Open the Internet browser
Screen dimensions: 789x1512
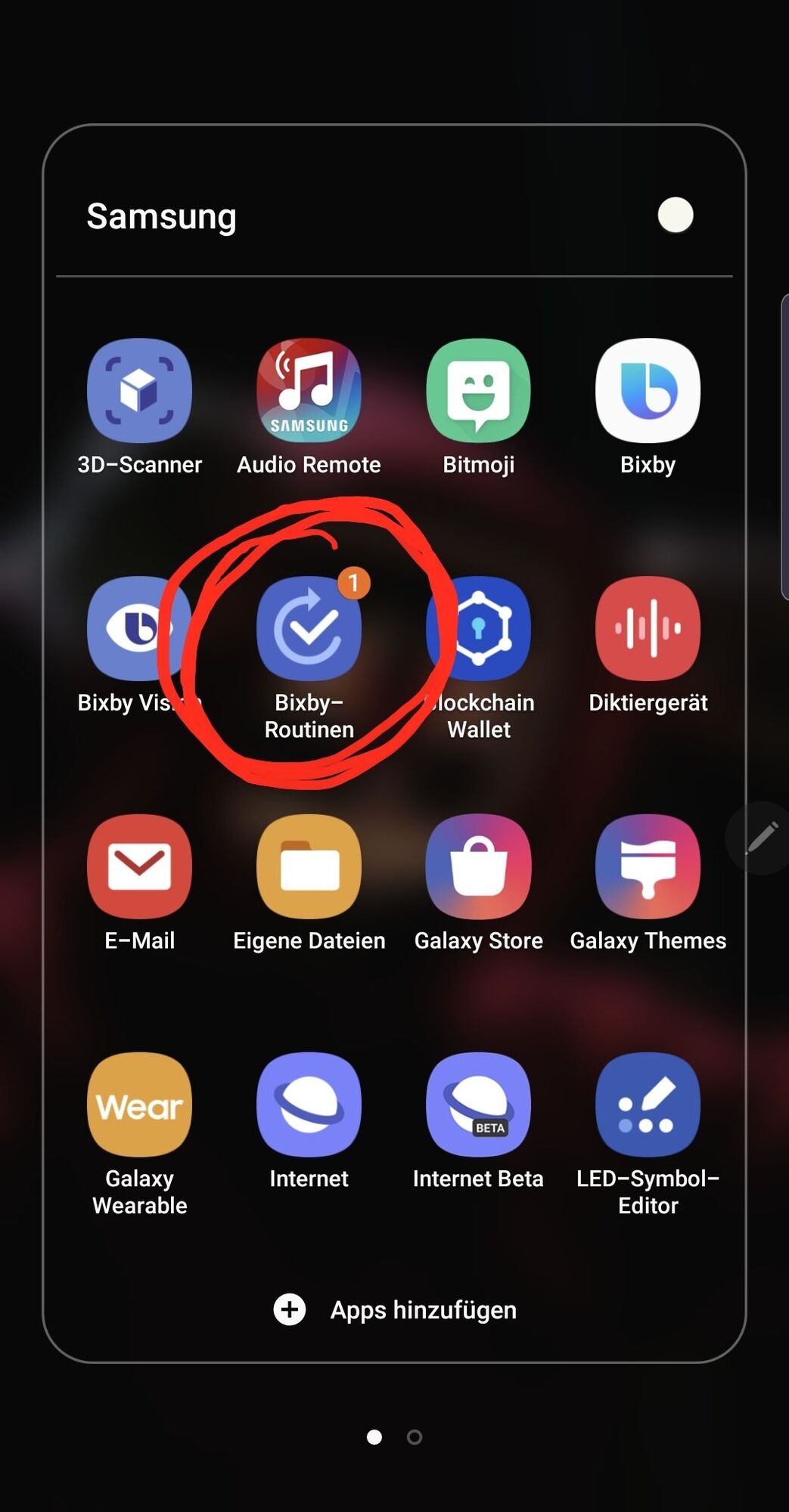(309, 1105)
